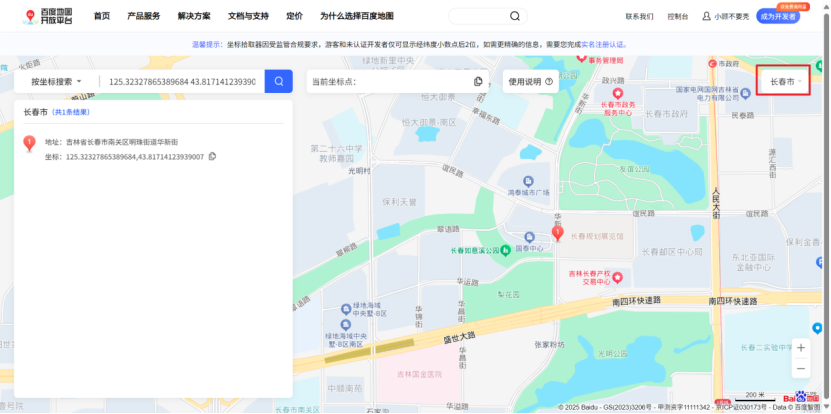831x414 pixels.
Task: Open the 控制台 link
Action: pos(678,17)
